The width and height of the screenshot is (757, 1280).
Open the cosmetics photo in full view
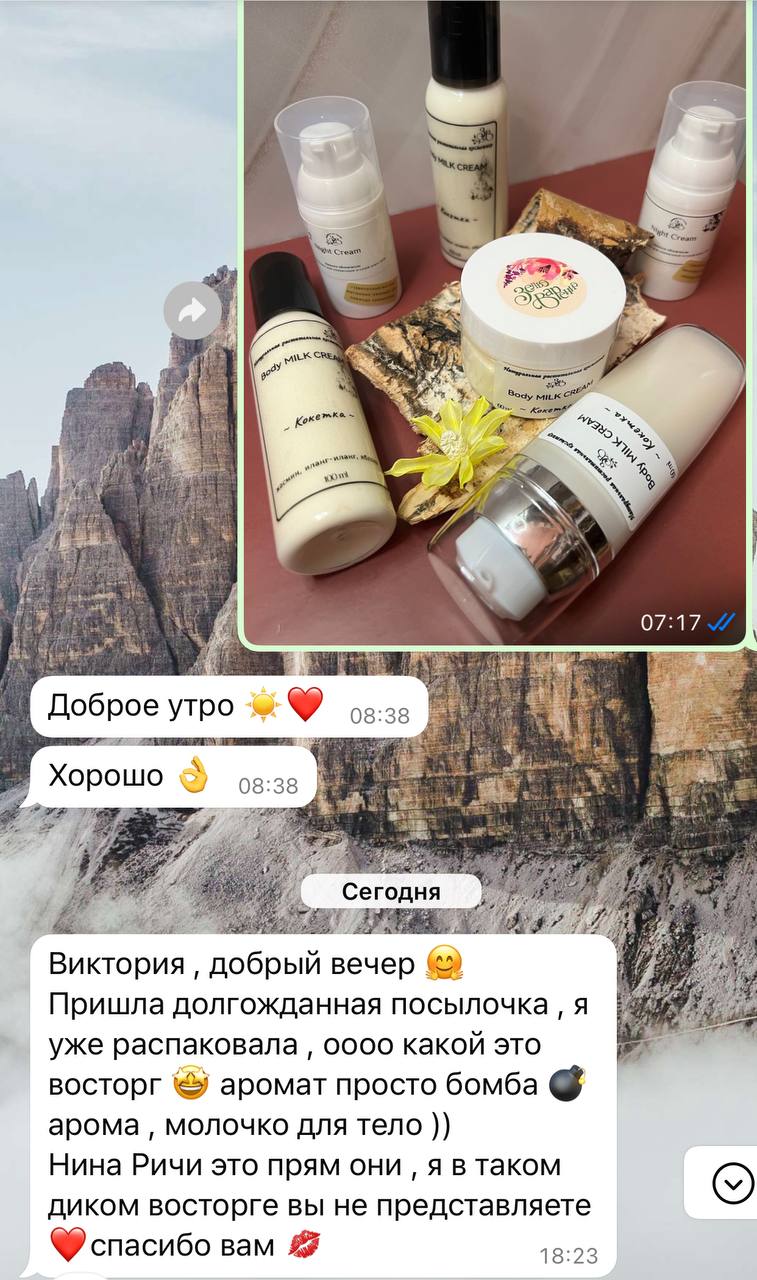(495, 320)
